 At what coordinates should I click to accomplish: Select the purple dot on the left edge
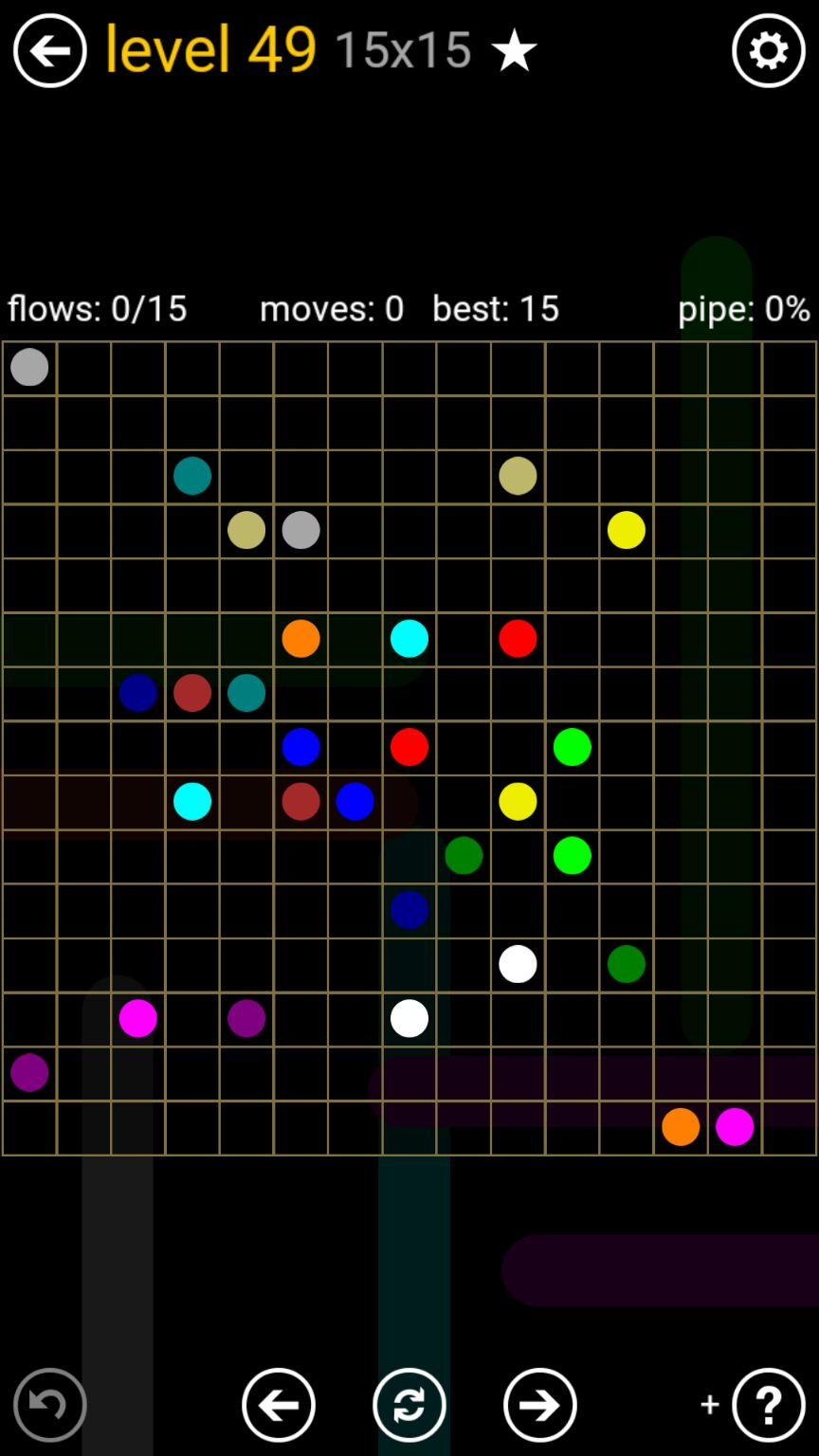click(29, 1072)
